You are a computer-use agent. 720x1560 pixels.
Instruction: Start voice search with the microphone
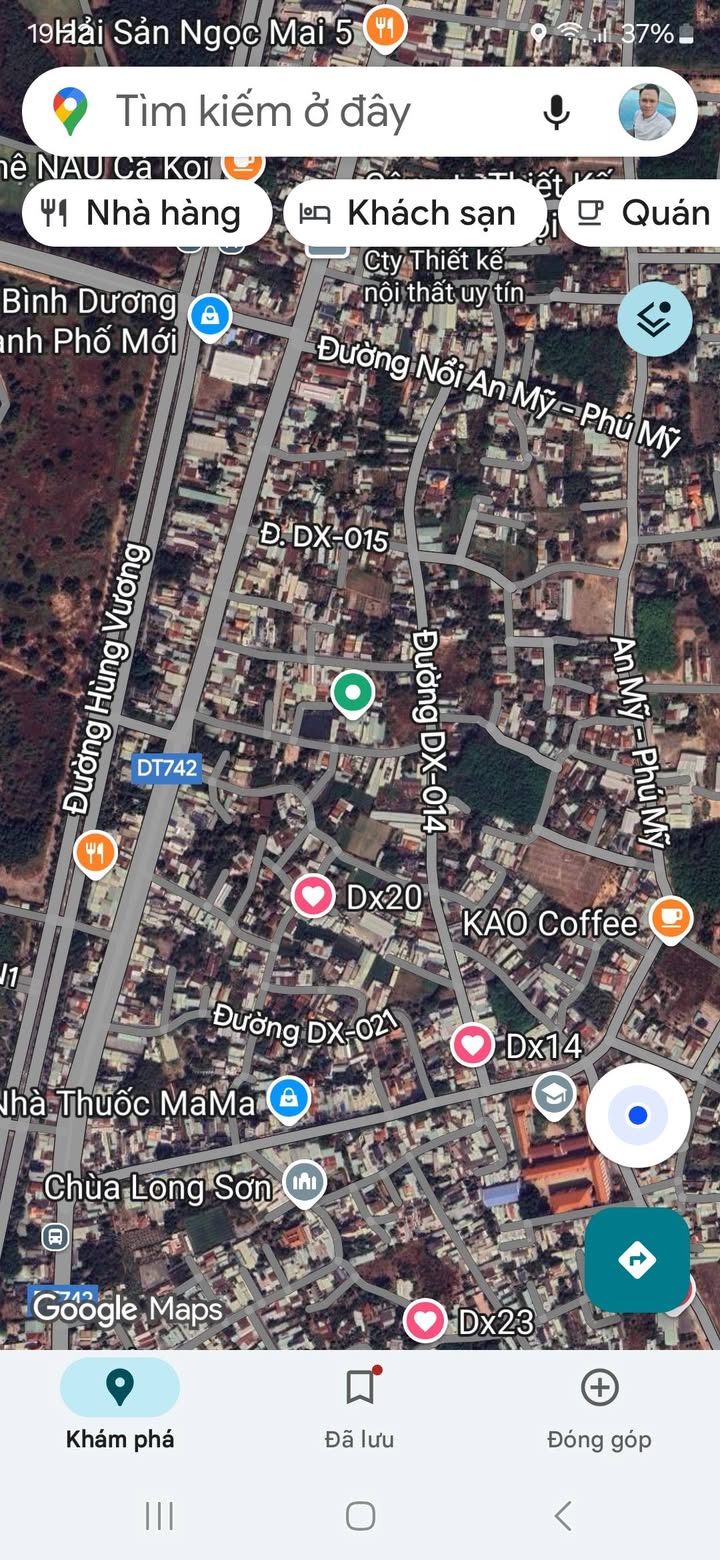click(556, 112)
